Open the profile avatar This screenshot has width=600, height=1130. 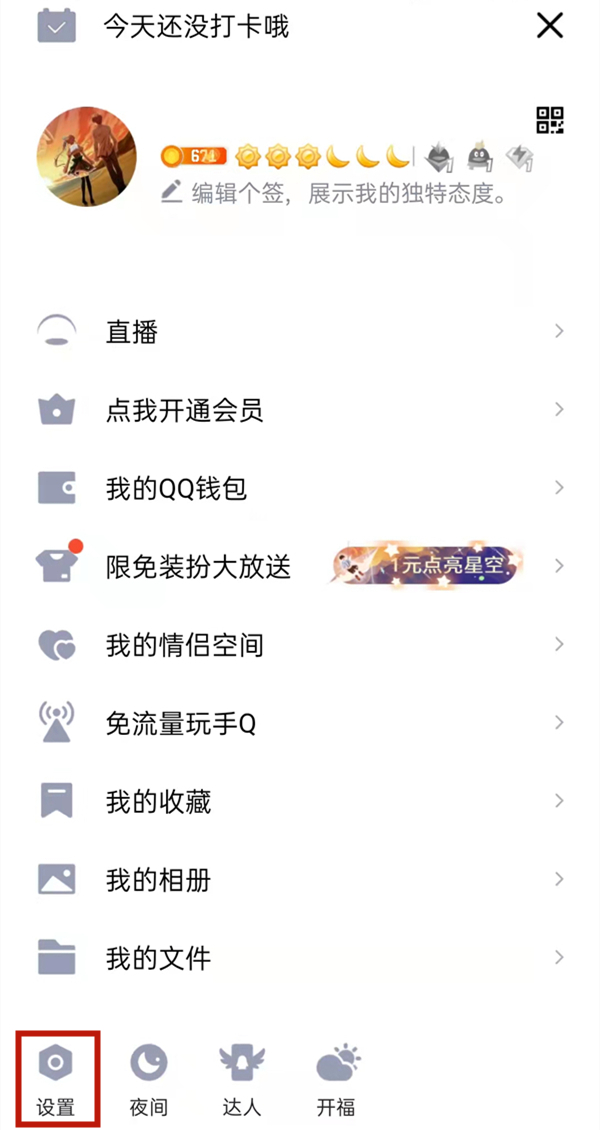click(x=86, y=157)
